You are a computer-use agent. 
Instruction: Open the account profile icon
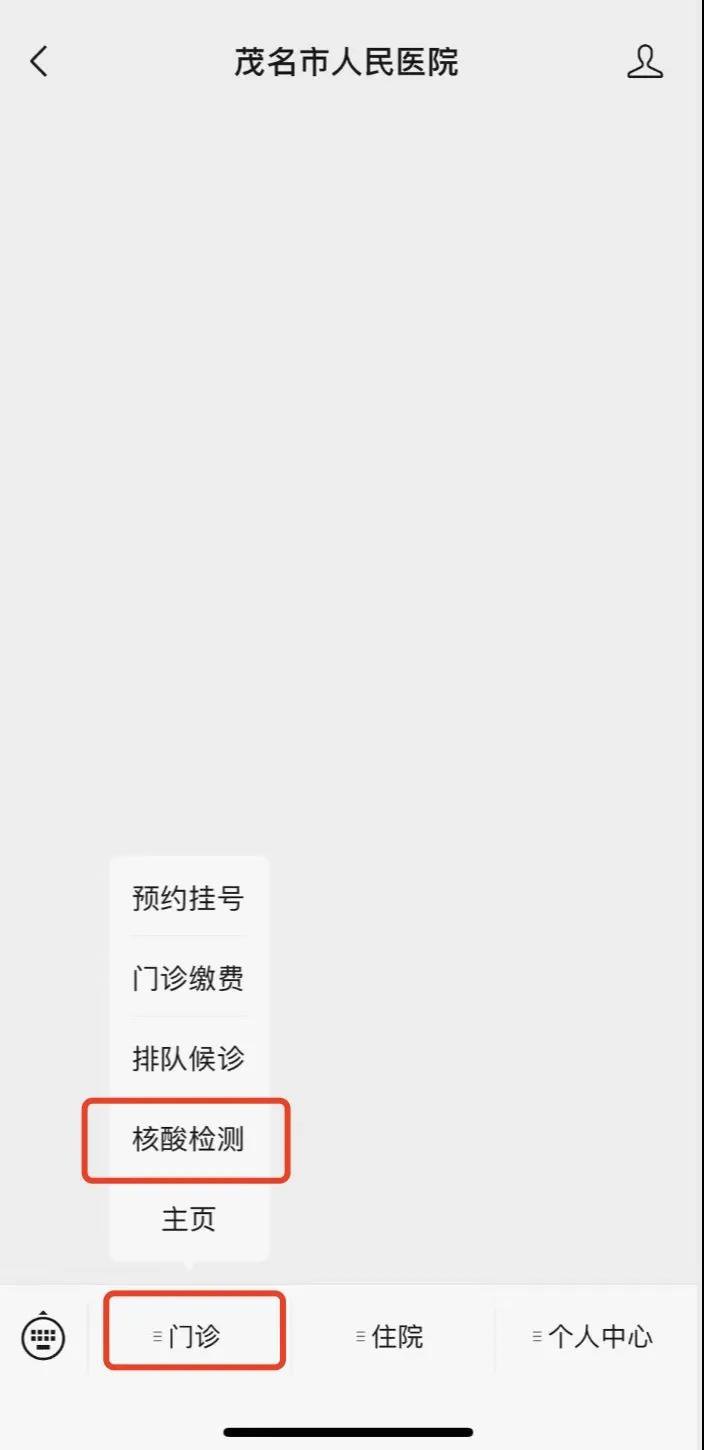[x=645, y=62]
